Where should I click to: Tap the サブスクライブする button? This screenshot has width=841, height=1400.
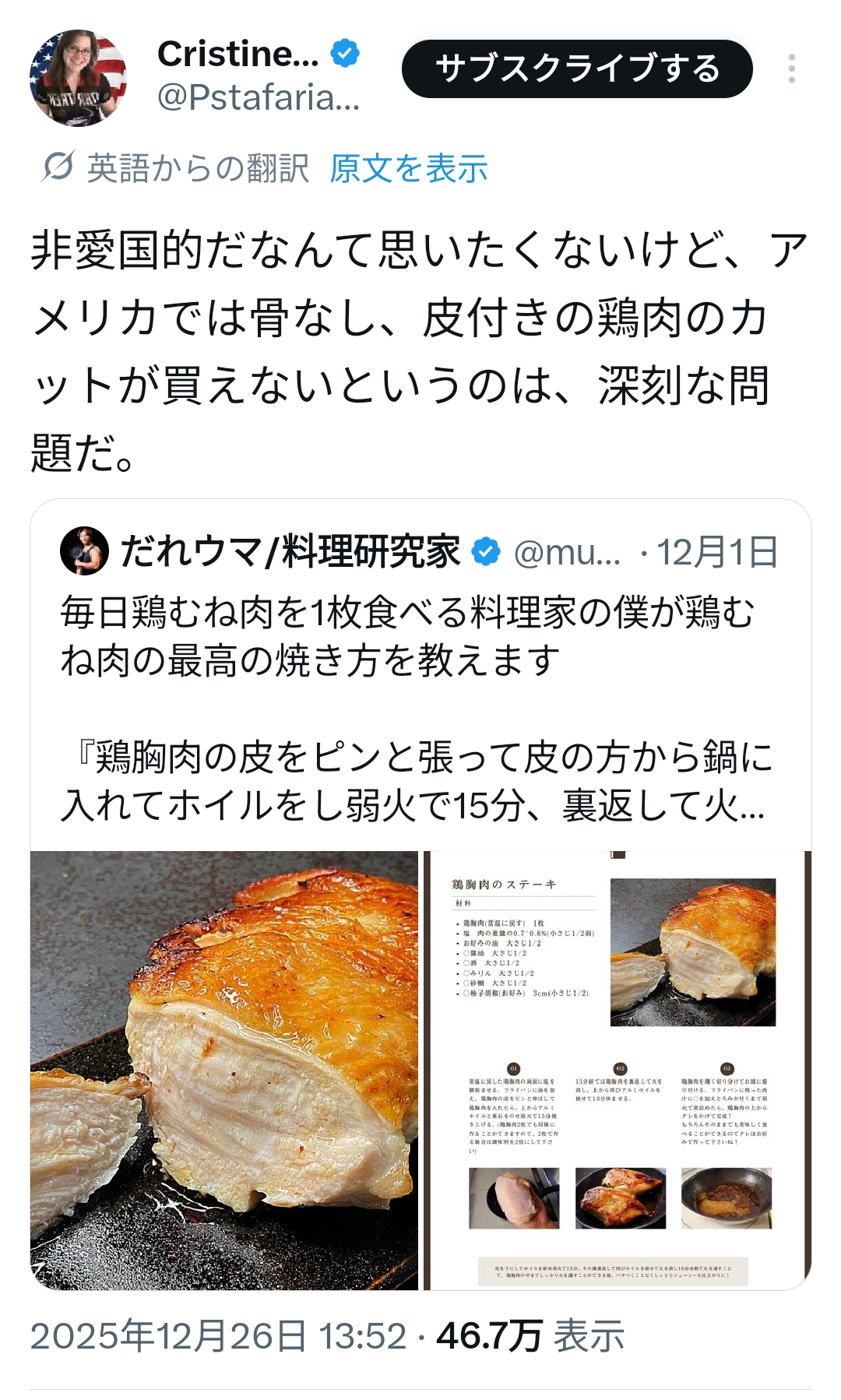[x=577, y=69]
